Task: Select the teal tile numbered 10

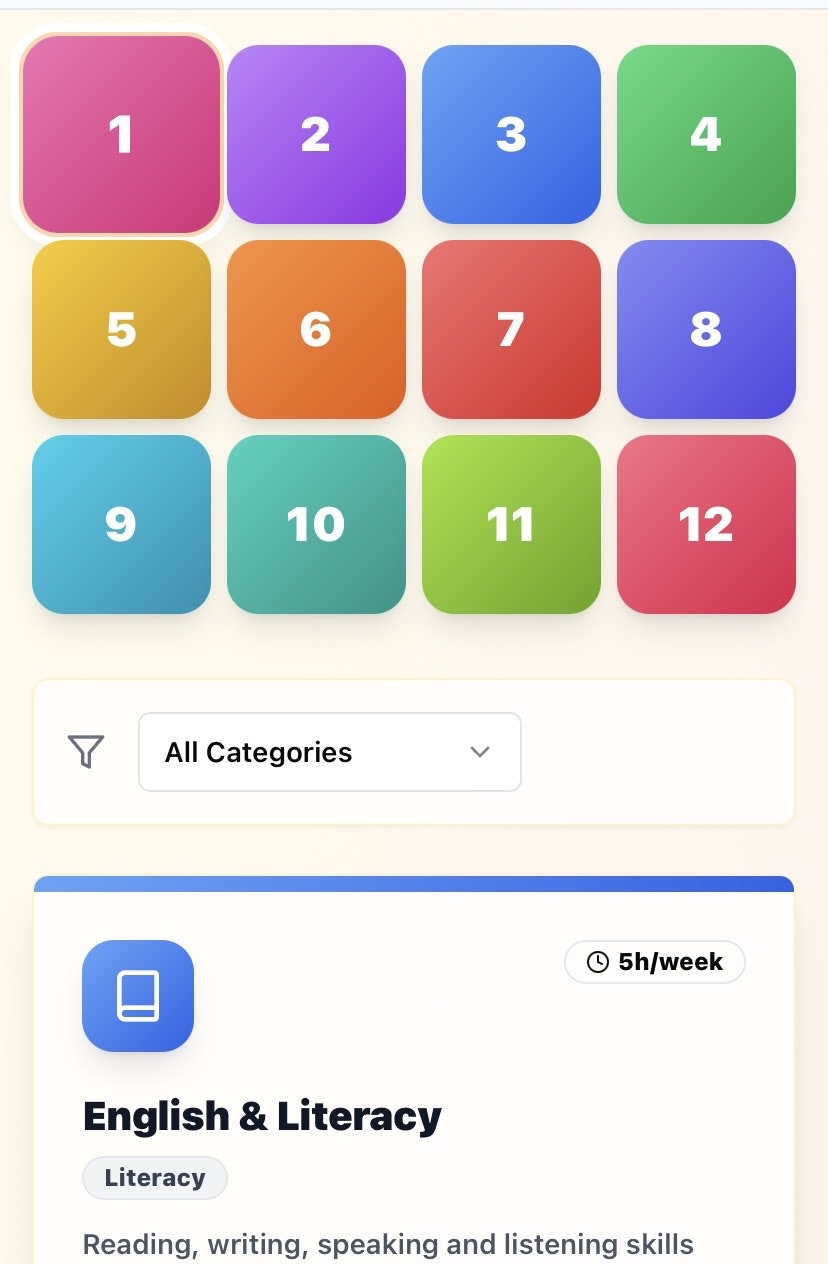Action: point(316,524)
